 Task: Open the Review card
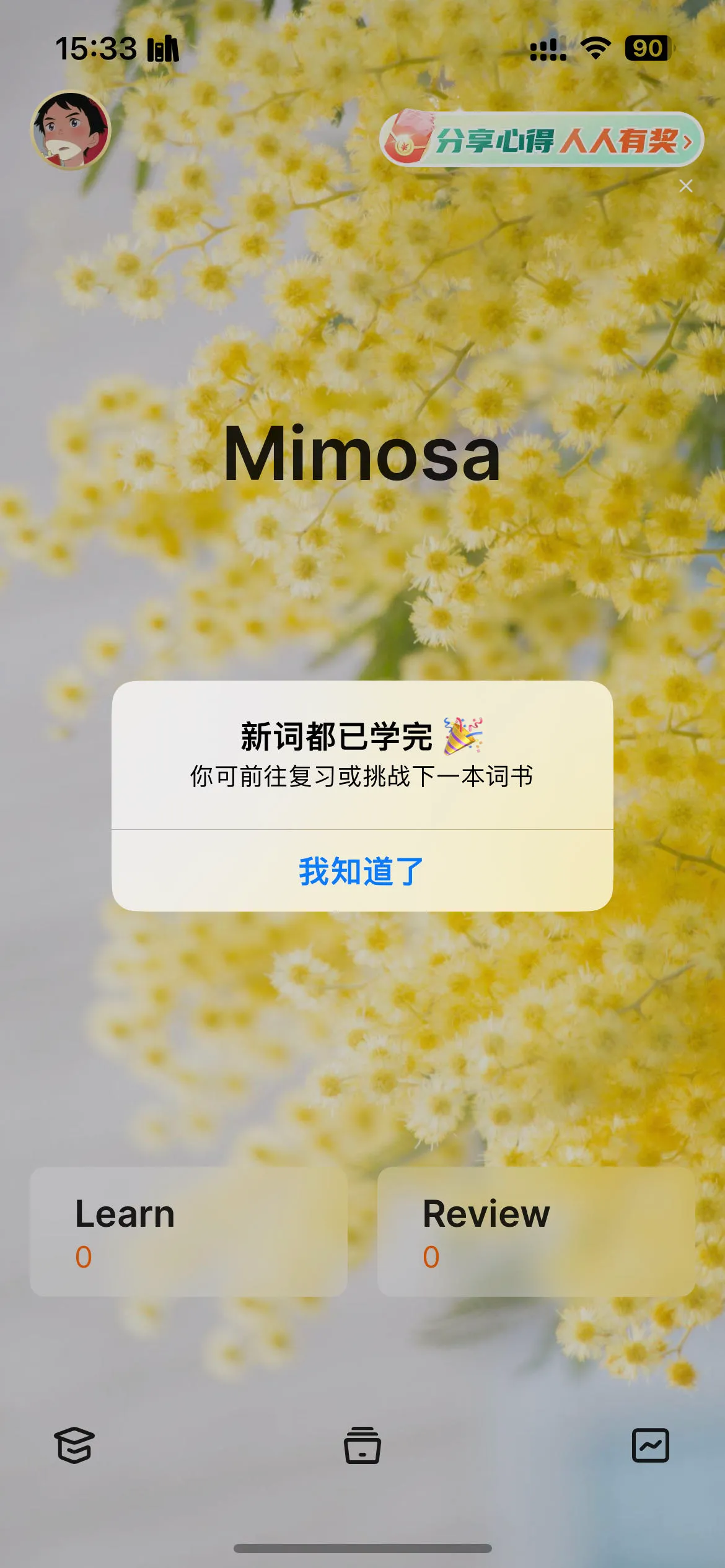pos(536,1231)
